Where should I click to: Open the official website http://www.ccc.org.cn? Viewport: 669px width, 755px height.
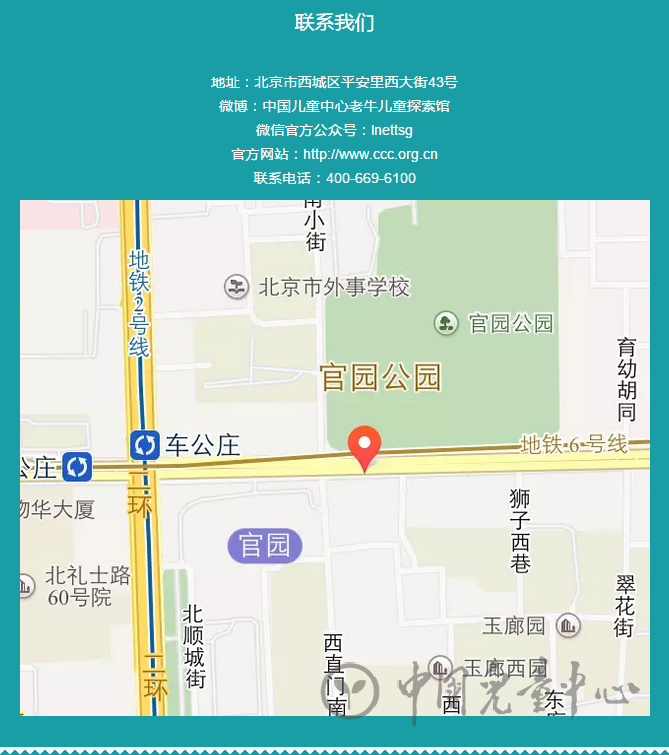pyautogui.click(x=370, y=154)
